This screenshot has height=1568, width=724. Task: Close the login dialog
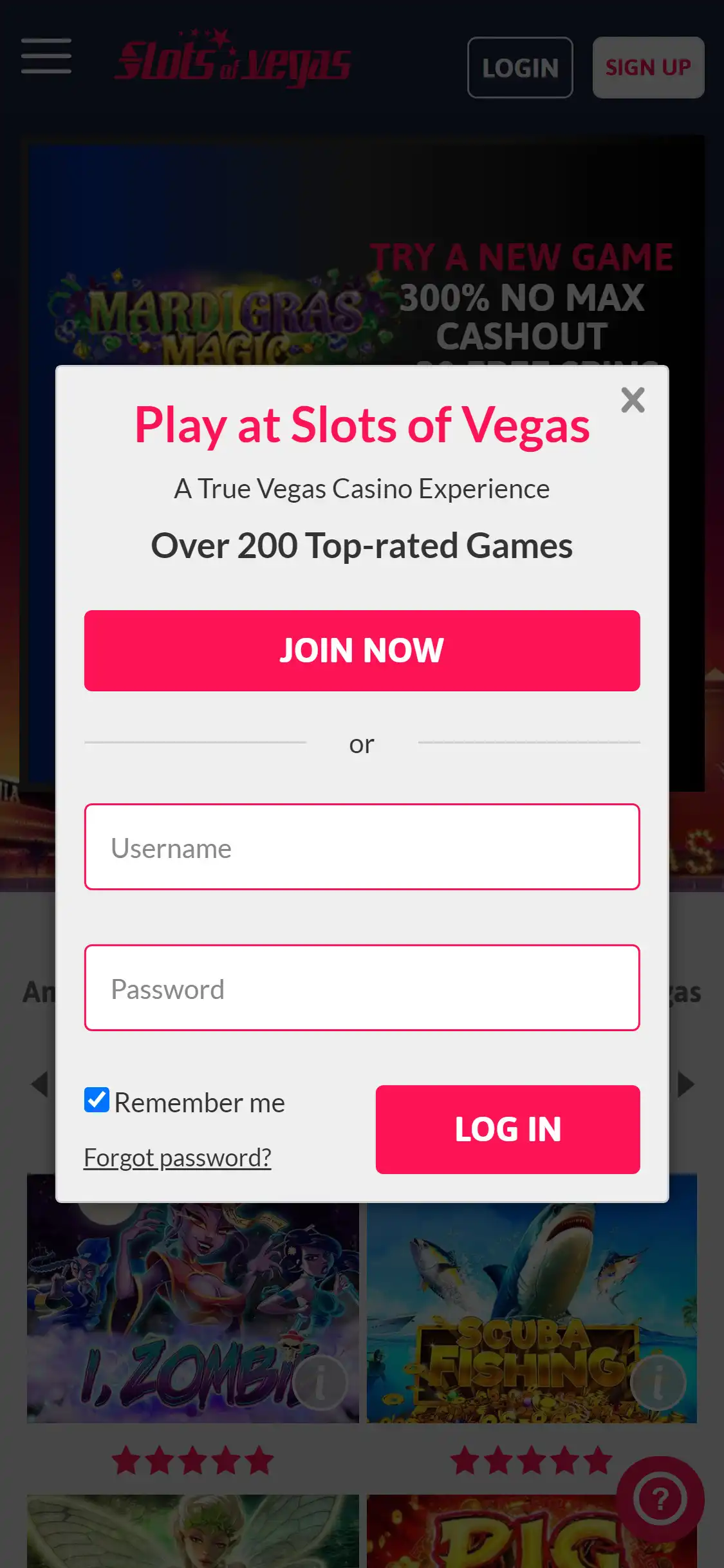(633, 400)
